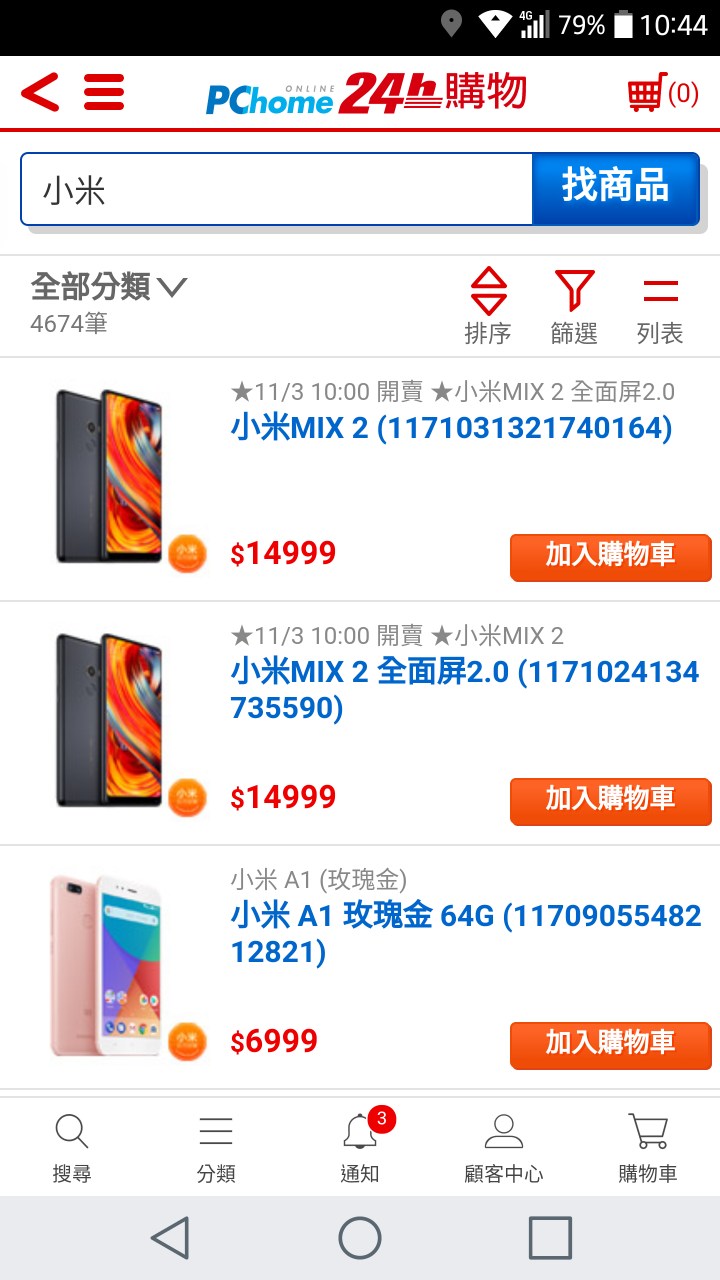Expand the 全部分類 category dropdown
This screenshot has width=720, height=1280.
(x=109, y=287)
